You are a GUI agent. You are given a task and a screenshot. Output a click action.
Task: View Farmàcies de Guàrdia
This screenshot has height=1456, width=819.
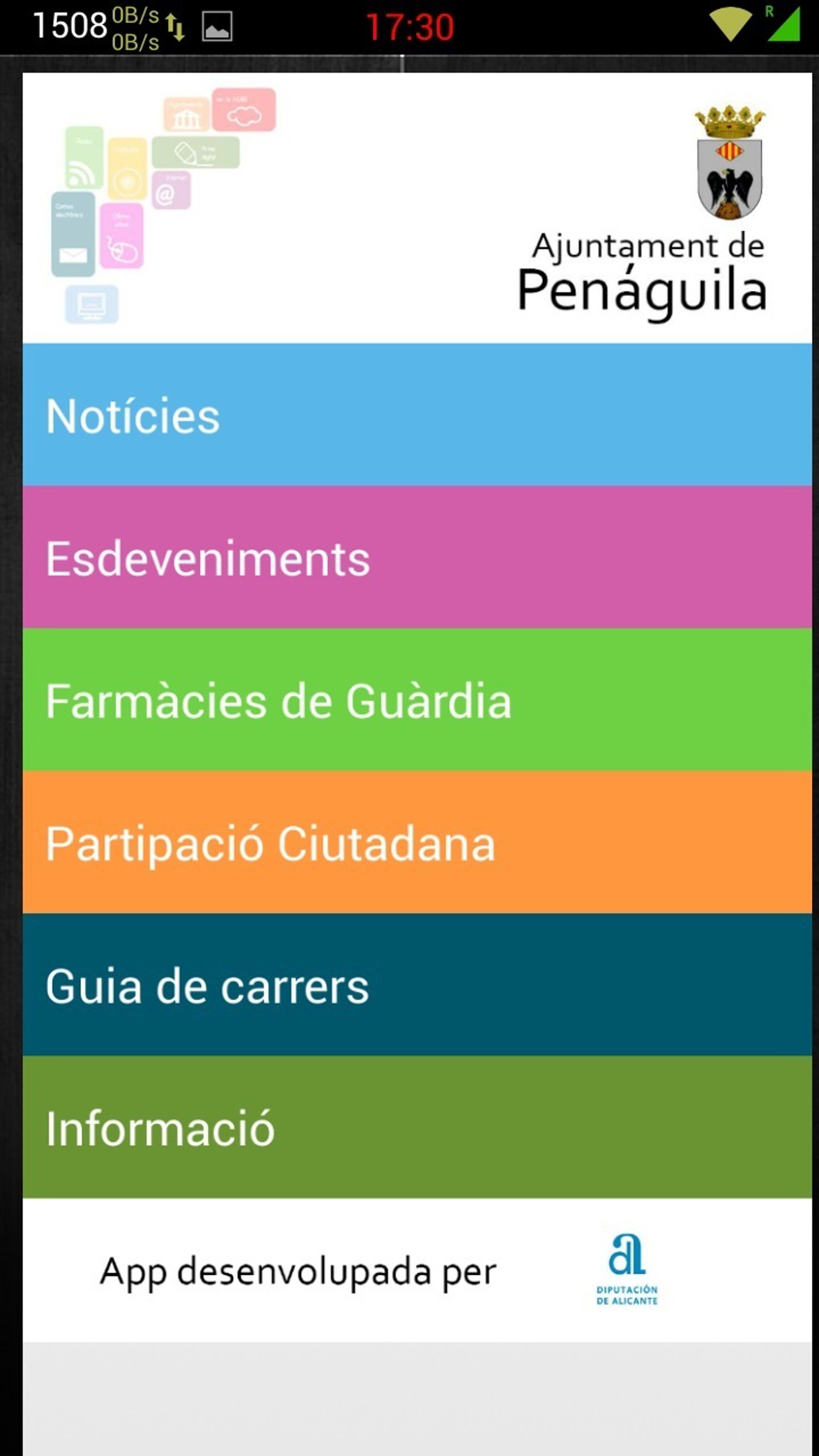[417, 700]
